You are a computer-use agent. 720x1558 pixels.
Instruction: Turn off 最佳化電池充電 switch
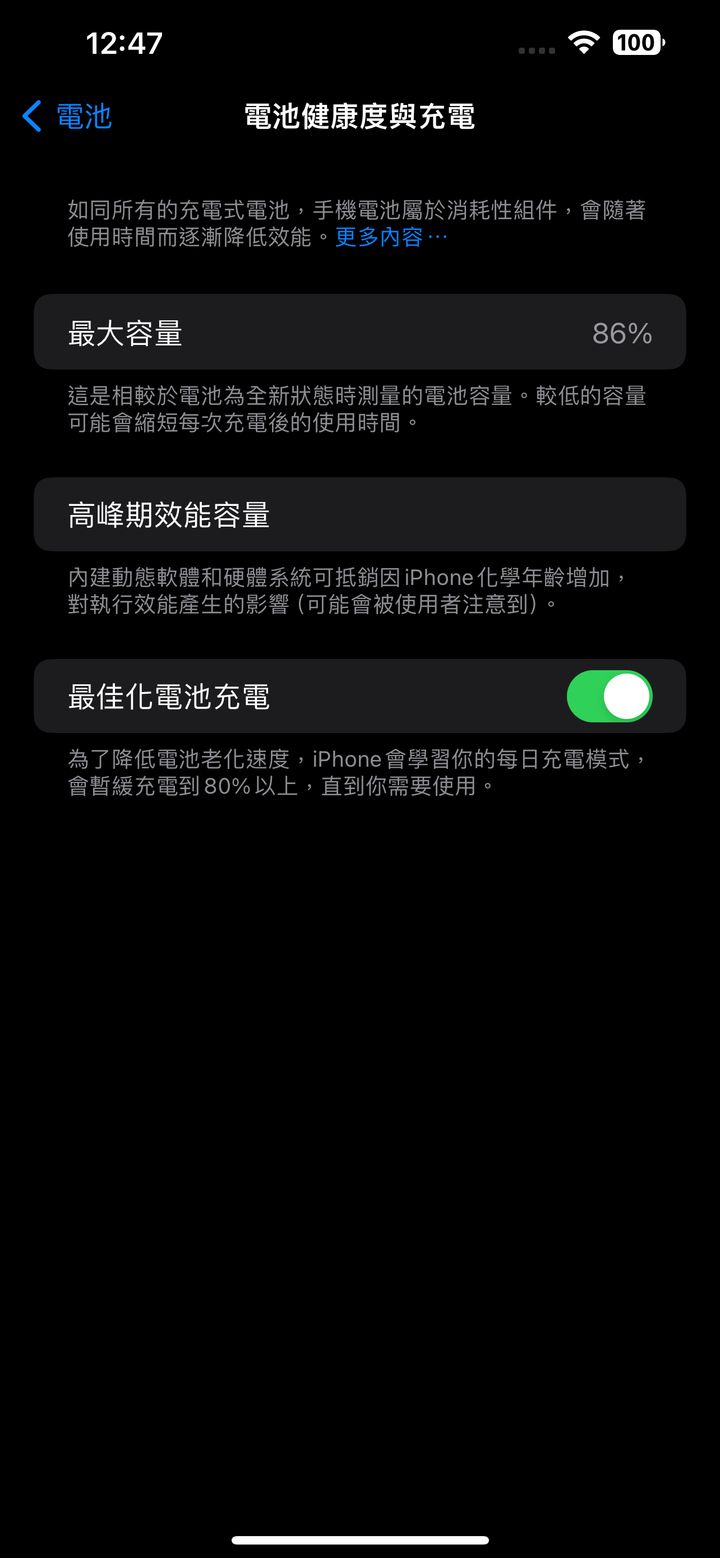point(609,696)
